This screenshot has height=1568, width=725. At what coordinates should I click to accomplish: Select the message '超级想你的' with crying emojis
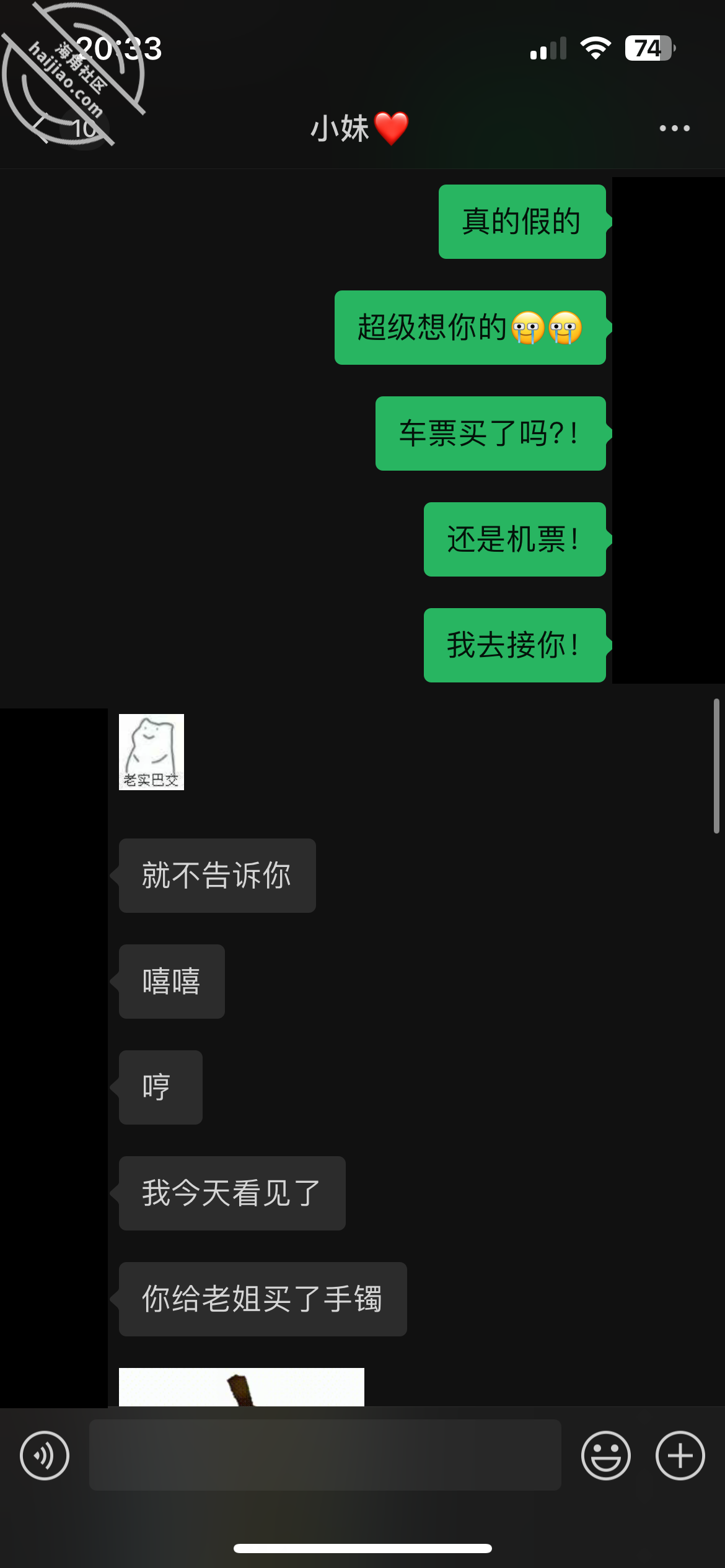(470, 329)
